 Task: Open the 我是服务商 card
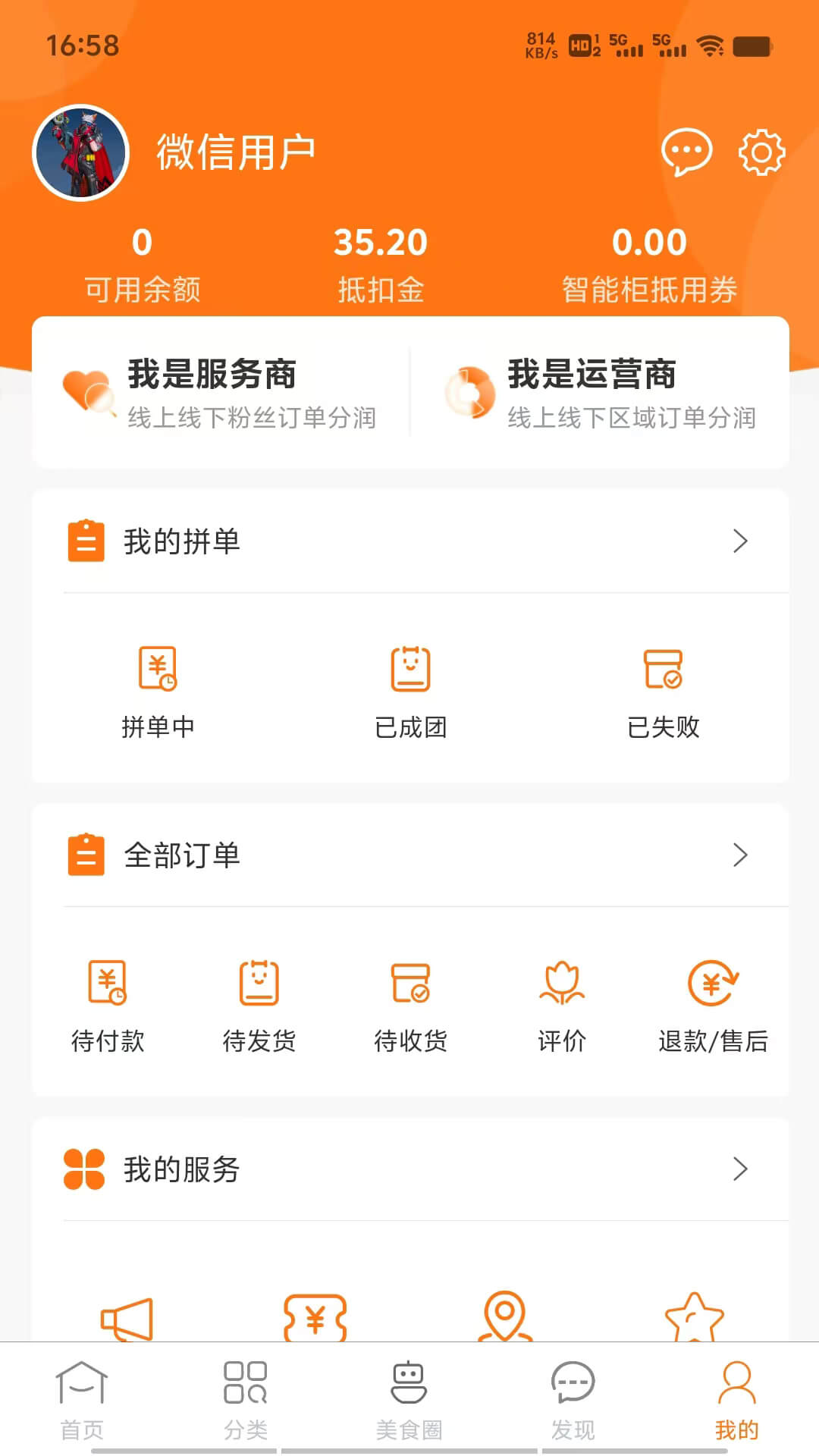pos(220,393)
